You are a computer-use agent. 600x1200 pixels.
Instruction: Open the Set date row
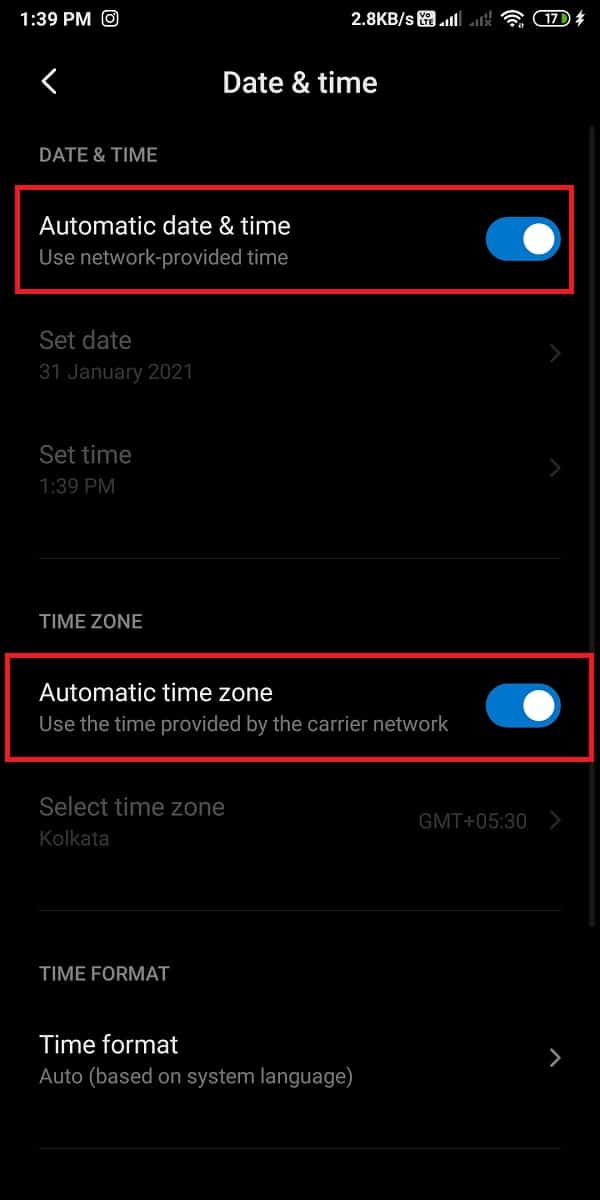pos(300,354)
